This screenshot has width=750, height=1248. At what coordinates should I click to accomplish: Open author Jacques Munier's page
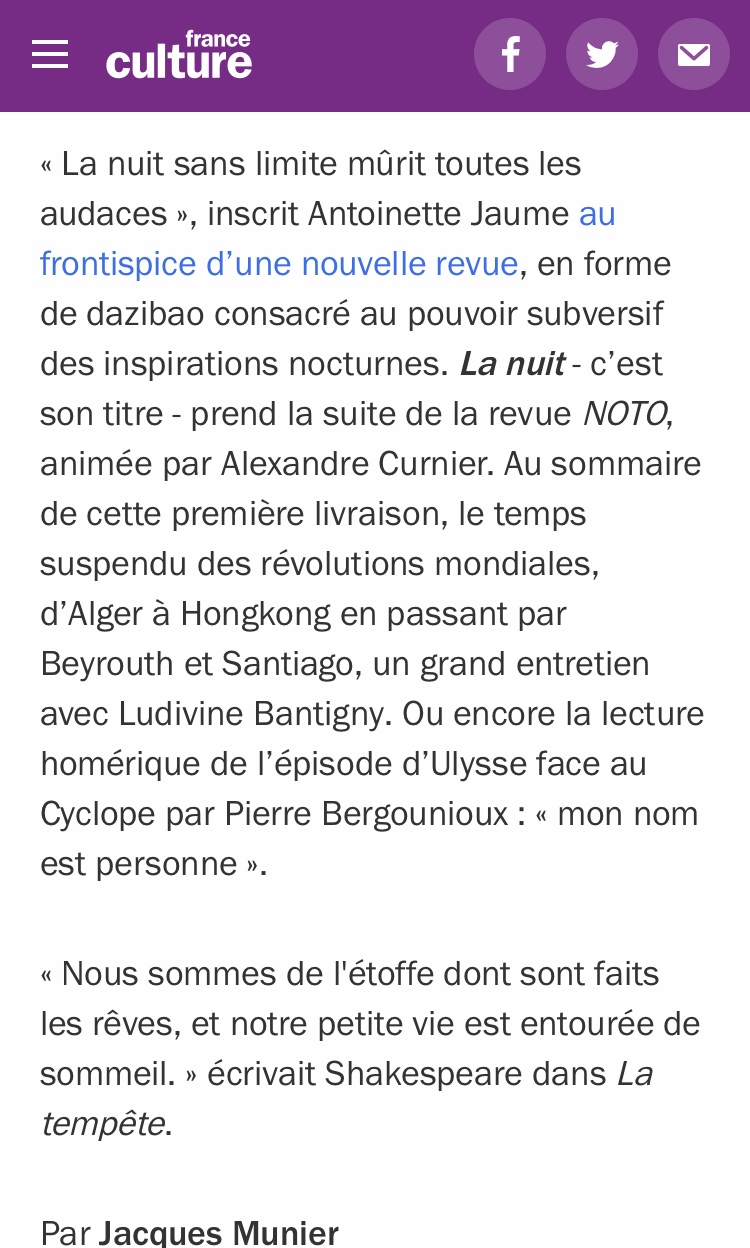point(218,1232)
